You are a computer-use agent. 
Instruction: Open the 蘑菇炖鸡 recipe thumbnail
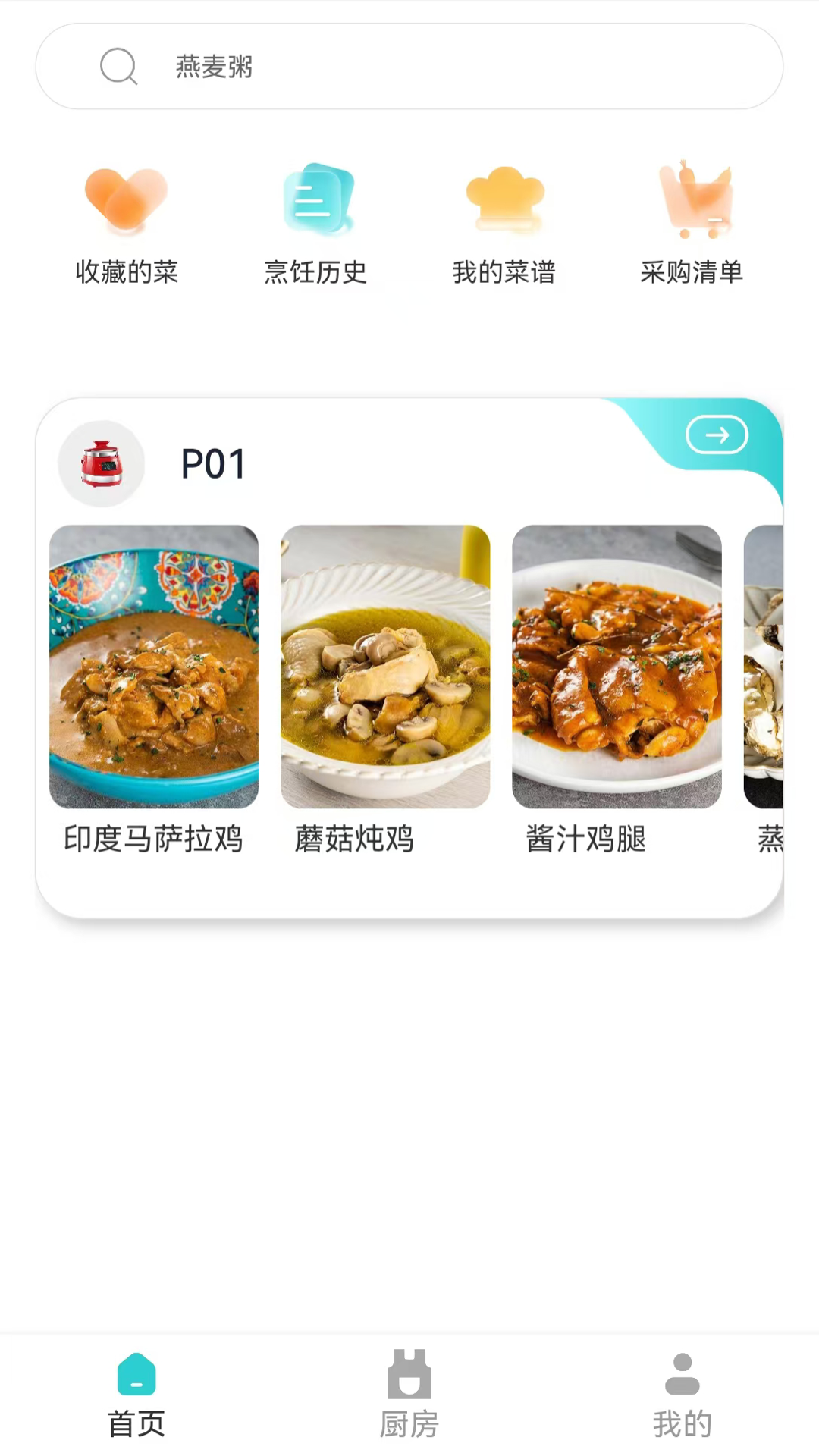pyautogui.click(x=388, y=667)
